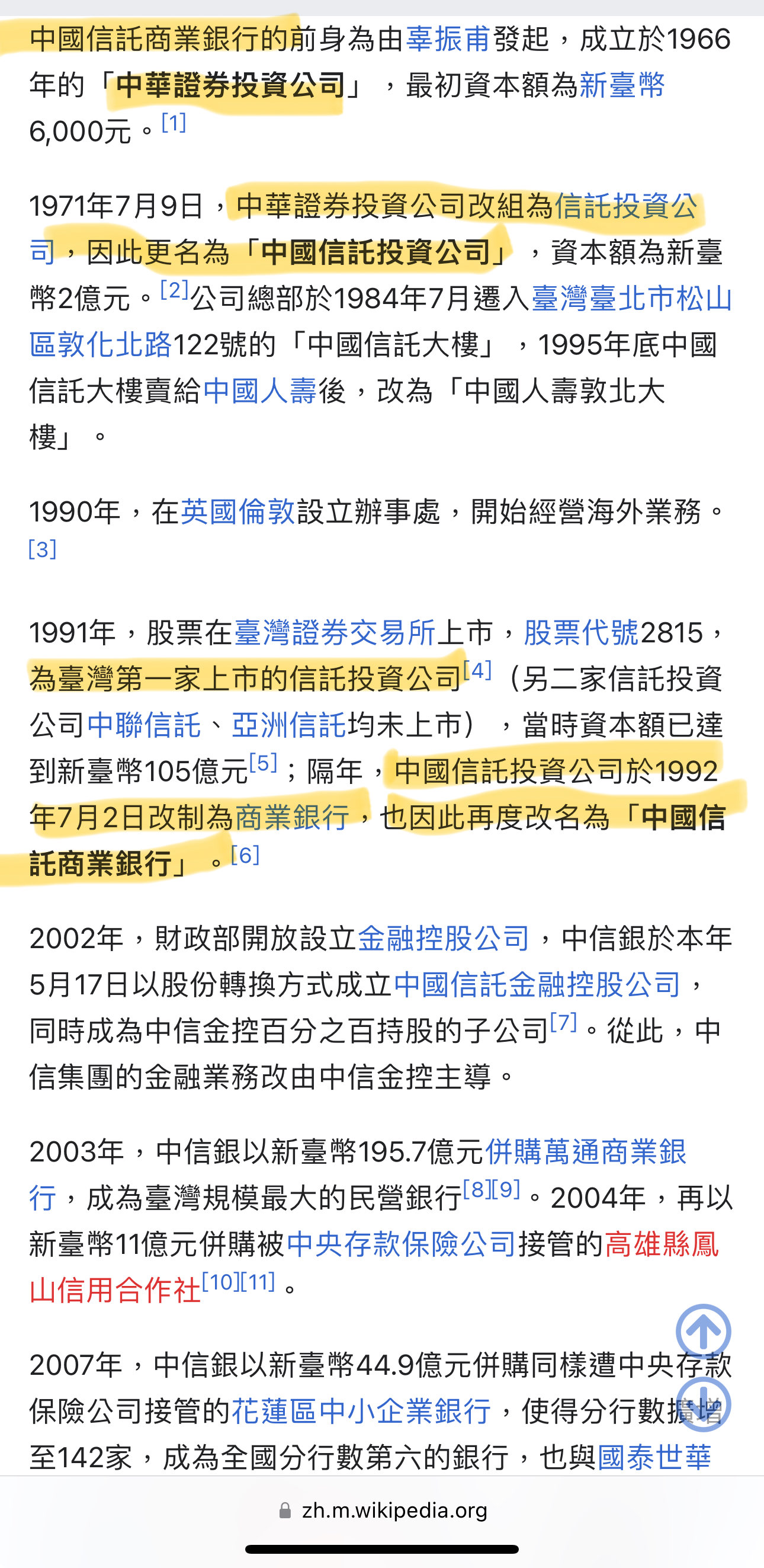Open the 亞洲信託 link
This screenshot has width=764, height=1568.
288,725
